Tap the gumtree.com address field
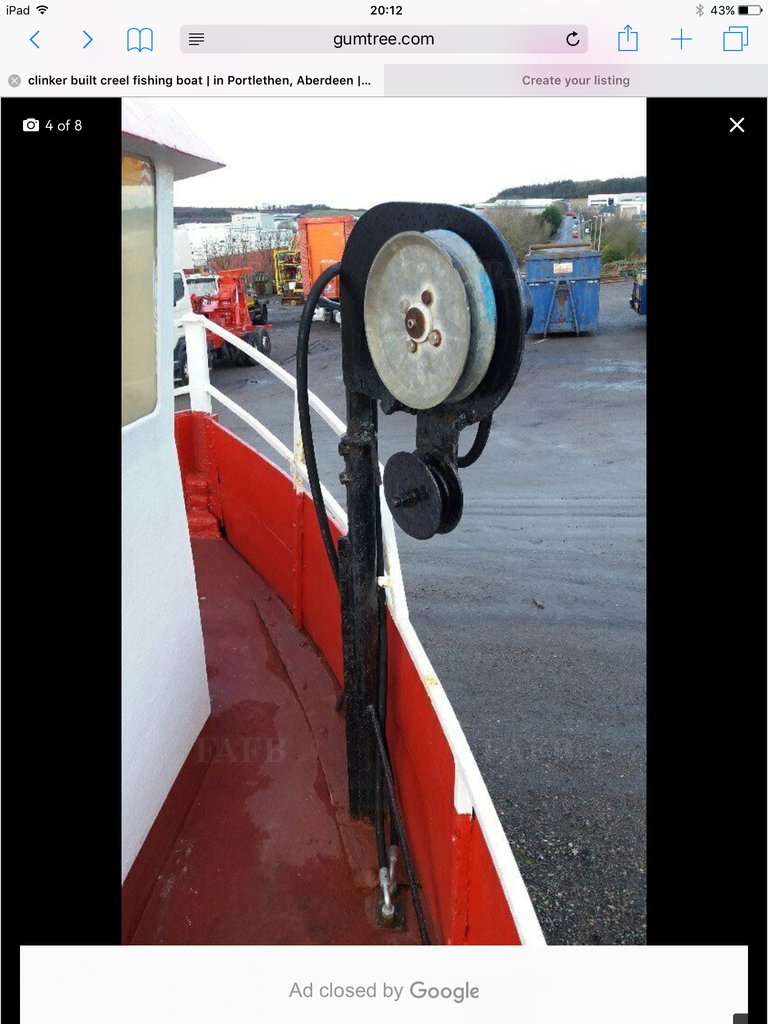The width and height of the screenshot is (768, 1024). point(383,40)
